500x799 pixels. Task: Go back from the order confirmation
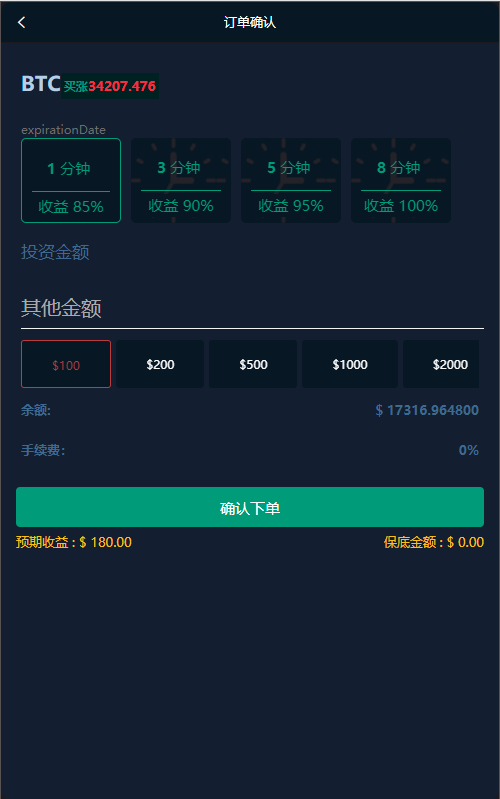(21, 22)
